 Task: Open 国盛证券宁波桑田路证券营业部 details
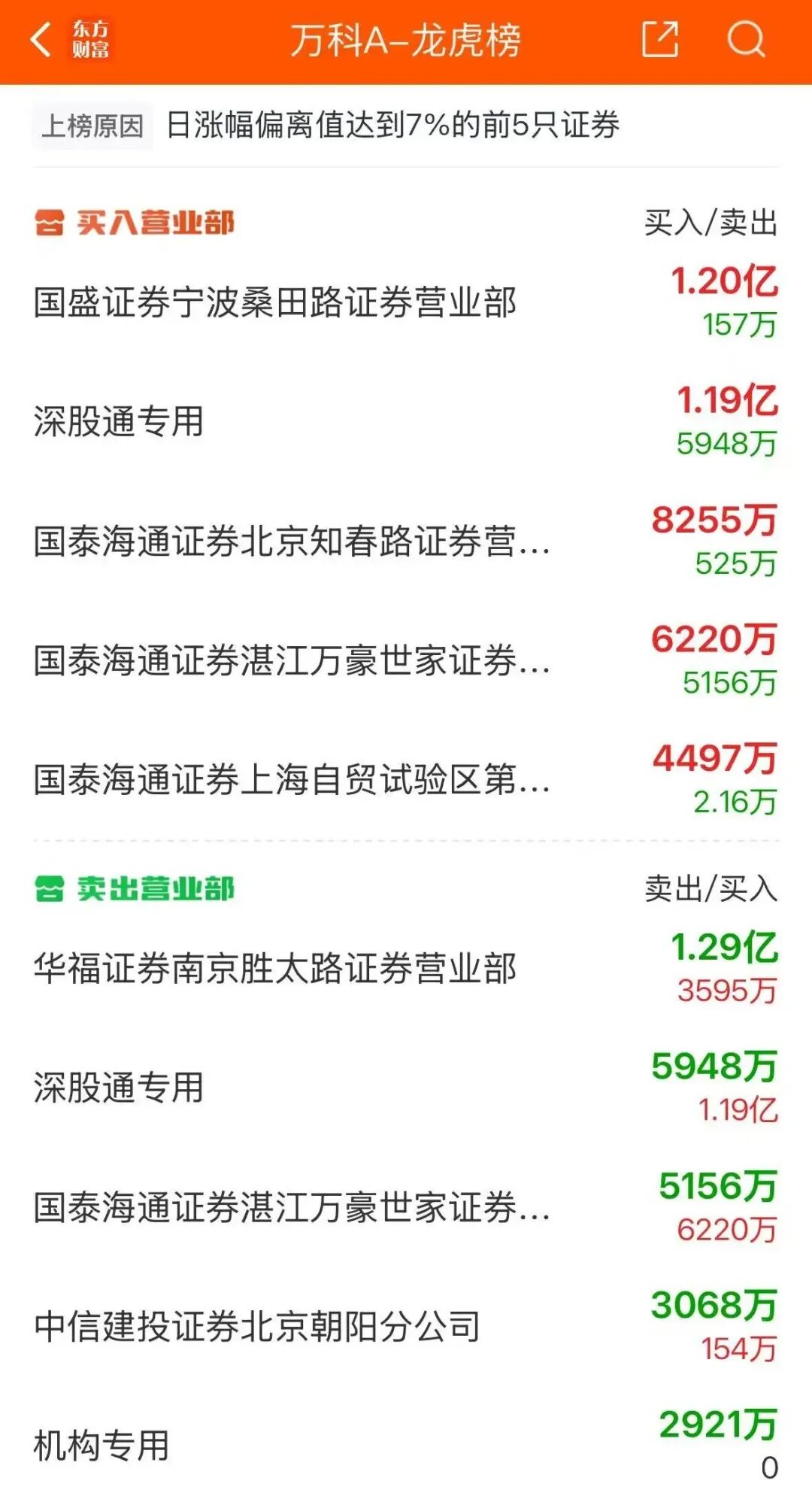[x=406, y=302]
